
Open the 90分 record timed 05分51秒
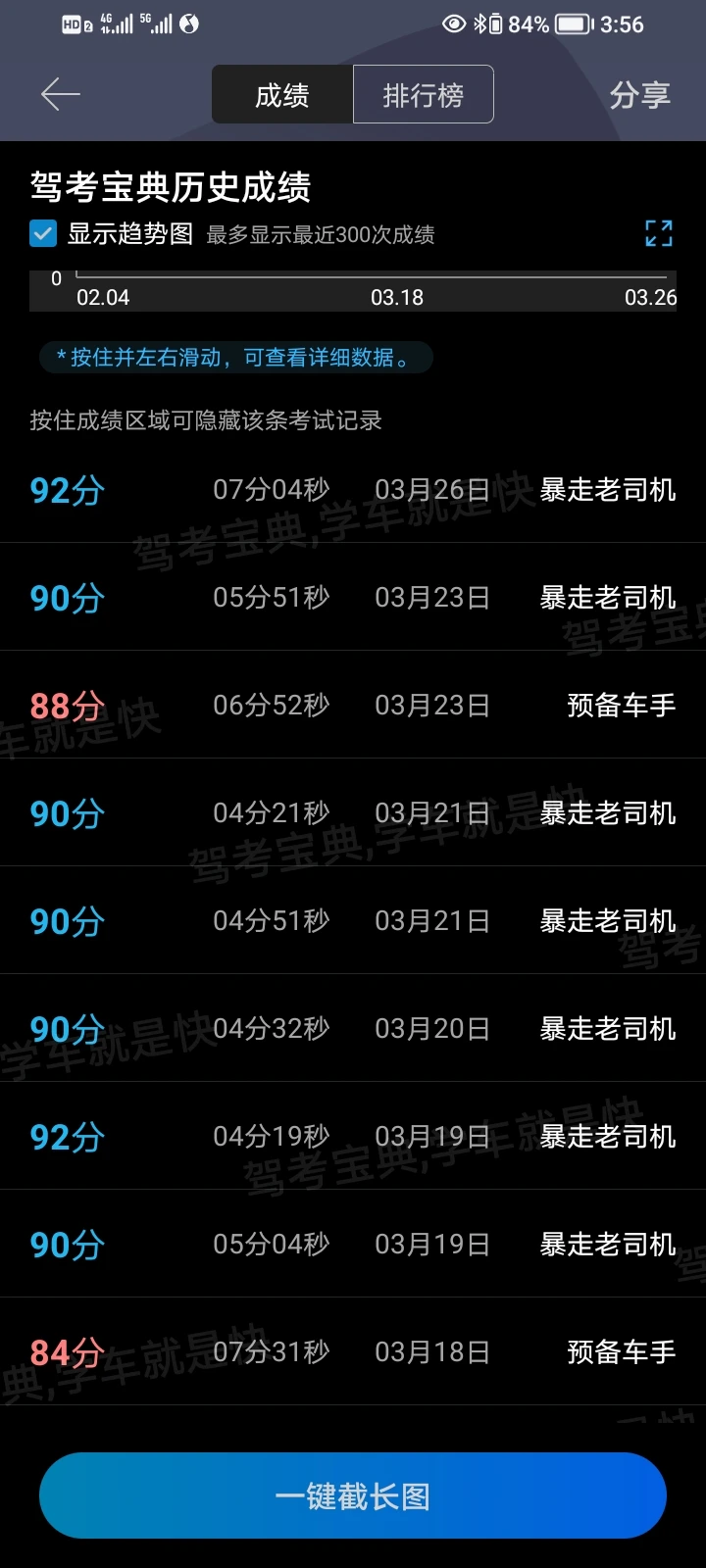(x=353, y=597)
